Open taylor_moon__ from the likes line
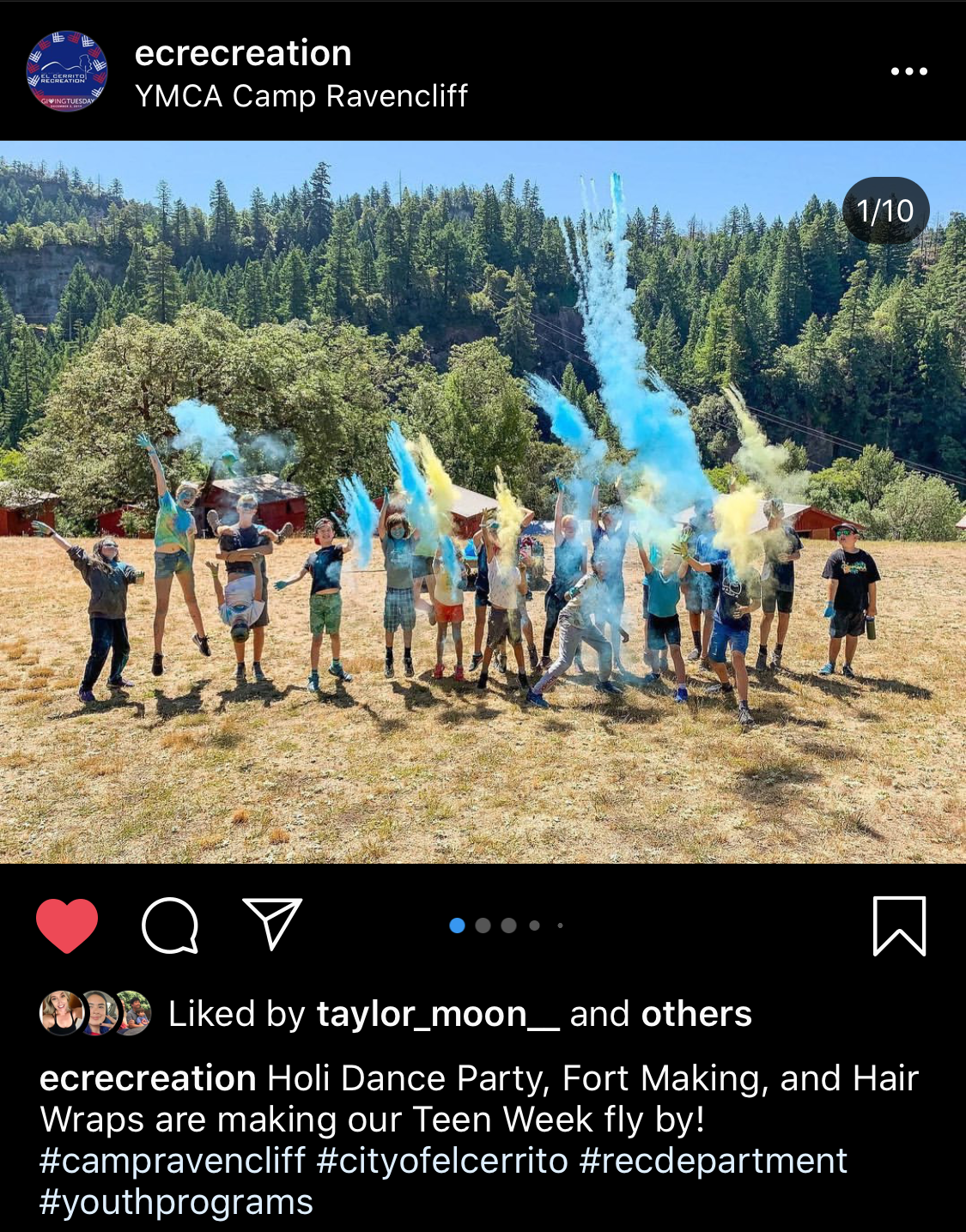 (438, 1014)
